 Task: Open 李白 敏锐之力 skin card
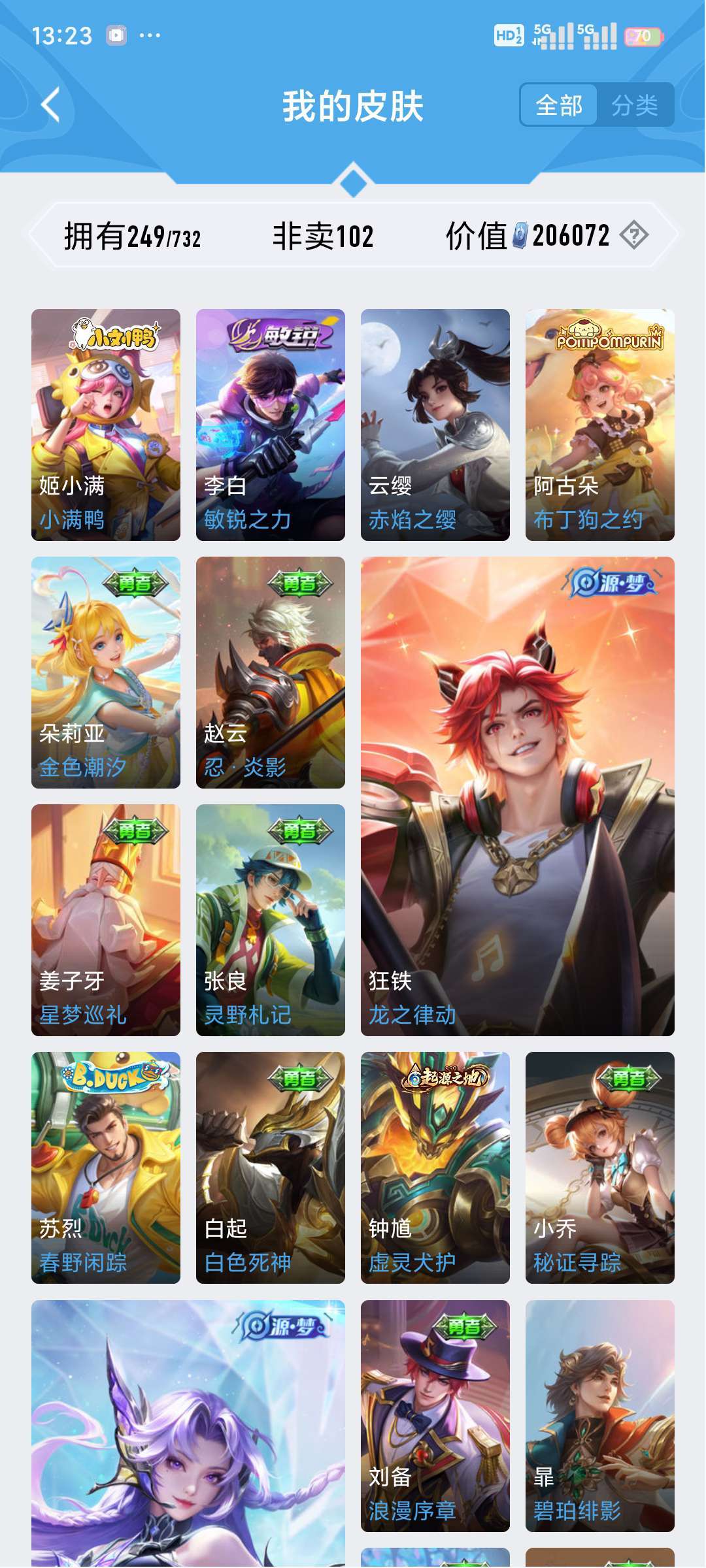point(271,425)
